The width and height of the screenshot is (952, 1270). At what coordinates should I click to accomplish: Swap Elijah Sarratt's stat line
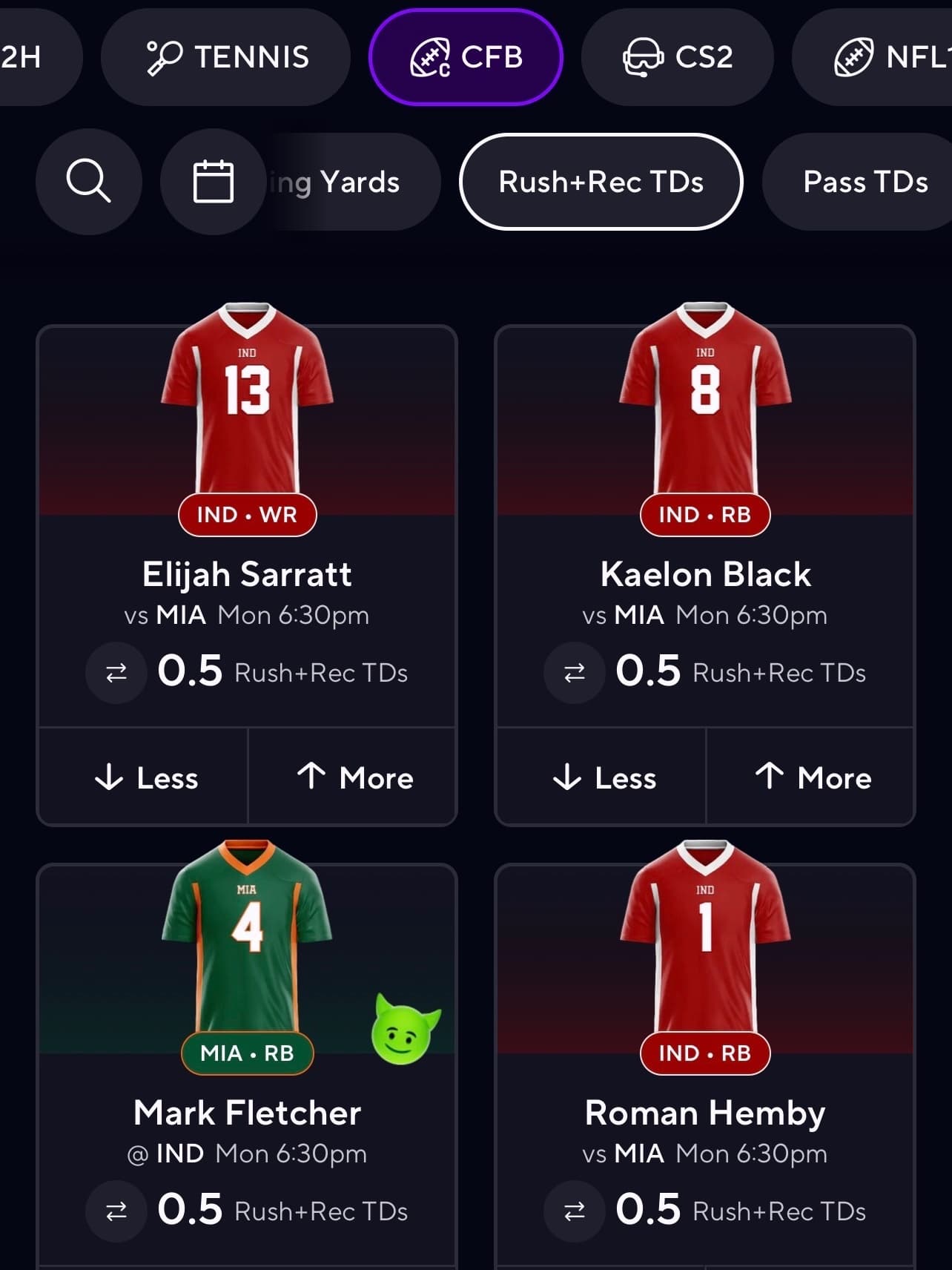[x=116, y=673]
